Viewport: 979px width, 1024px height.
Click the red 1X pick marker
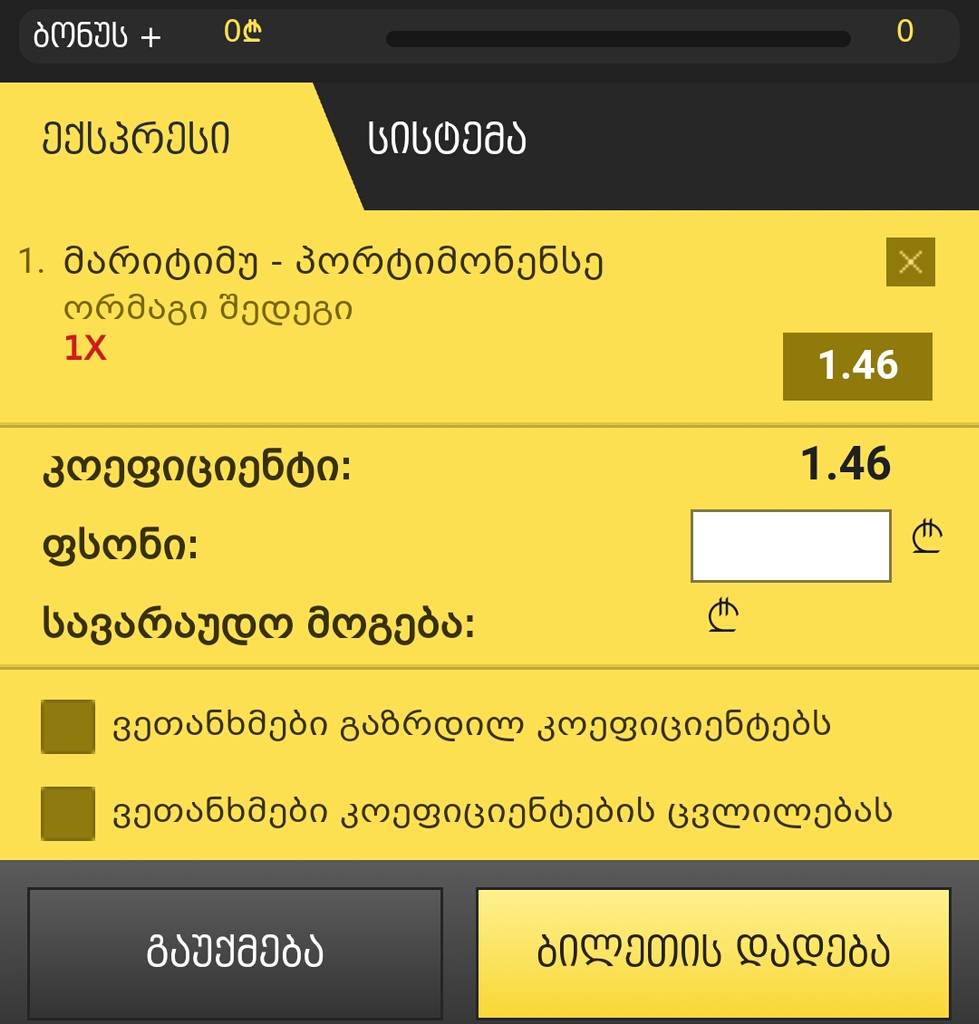(86, 348)
